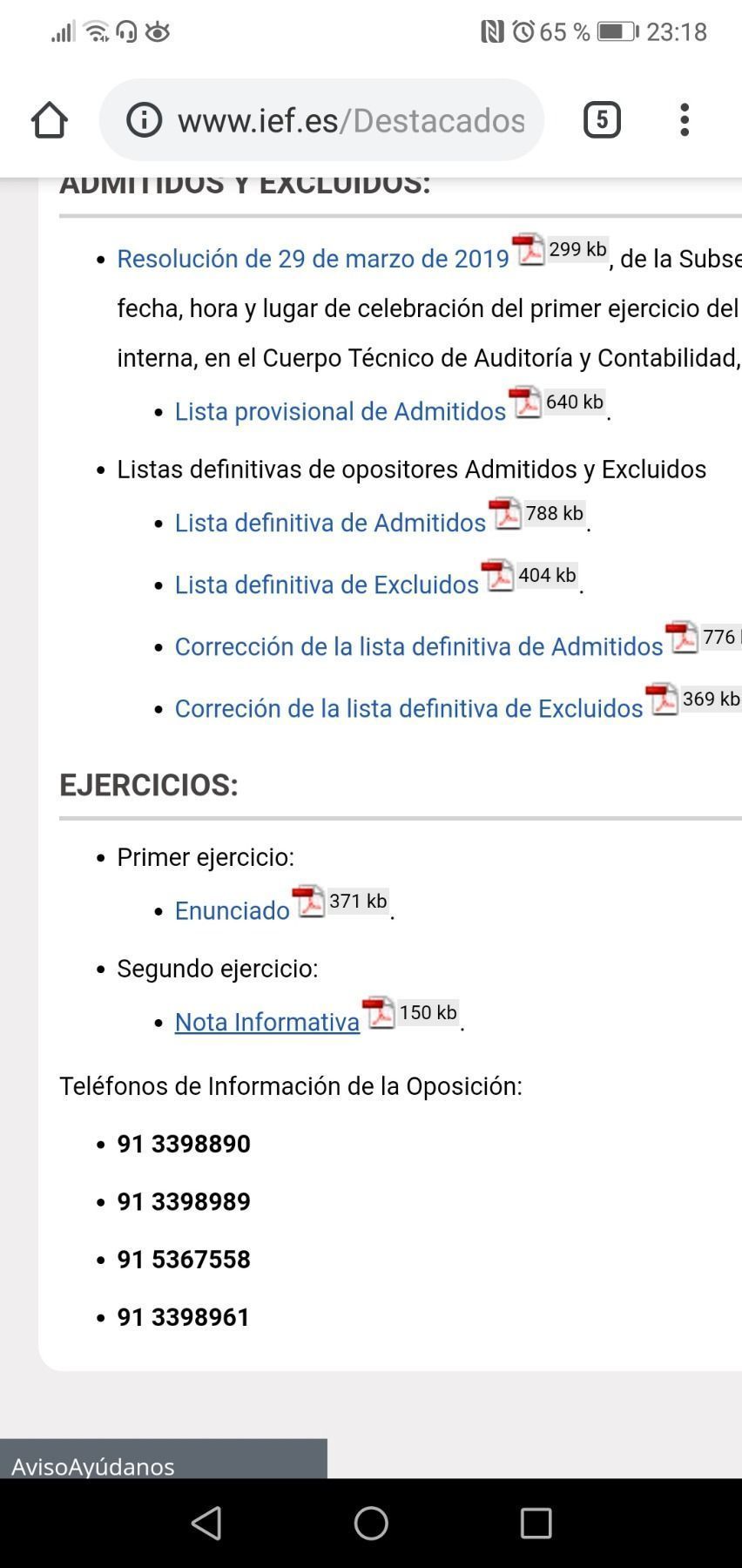Tap the system back button
The width and height of the screenshot is (742, 1568).
pyautogui.click(x=206, y=1524)
